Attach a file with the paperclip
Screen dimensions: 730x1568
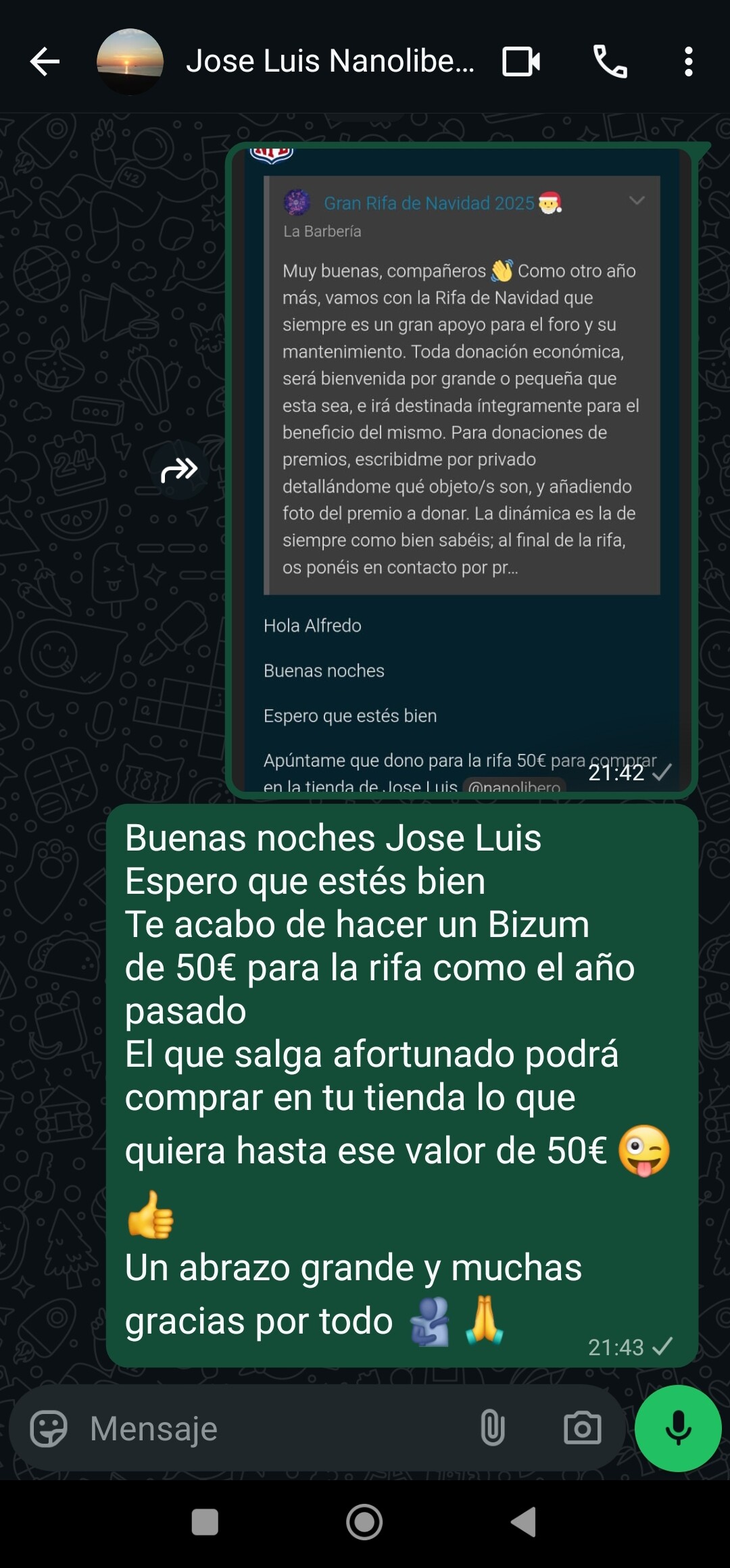[492, 1428]
